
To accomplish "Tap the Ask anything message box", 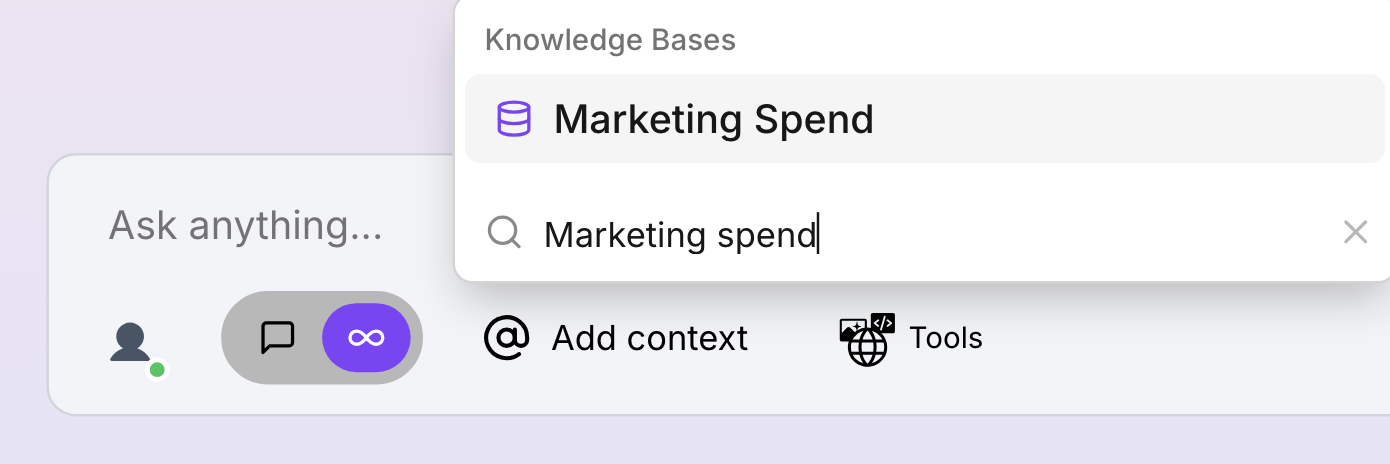I will click(246, 226).
